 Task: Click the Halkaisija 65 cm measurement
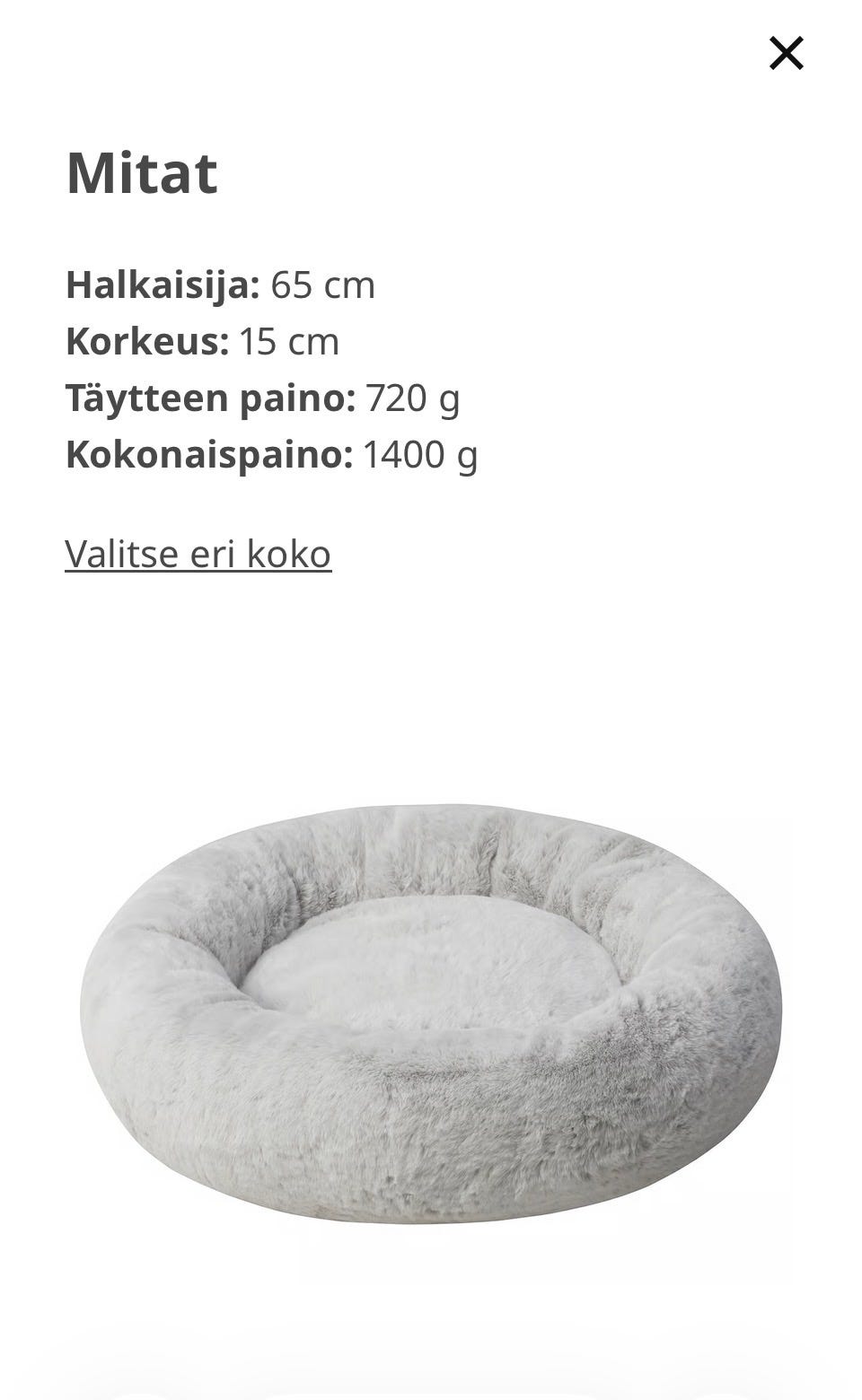220,285
